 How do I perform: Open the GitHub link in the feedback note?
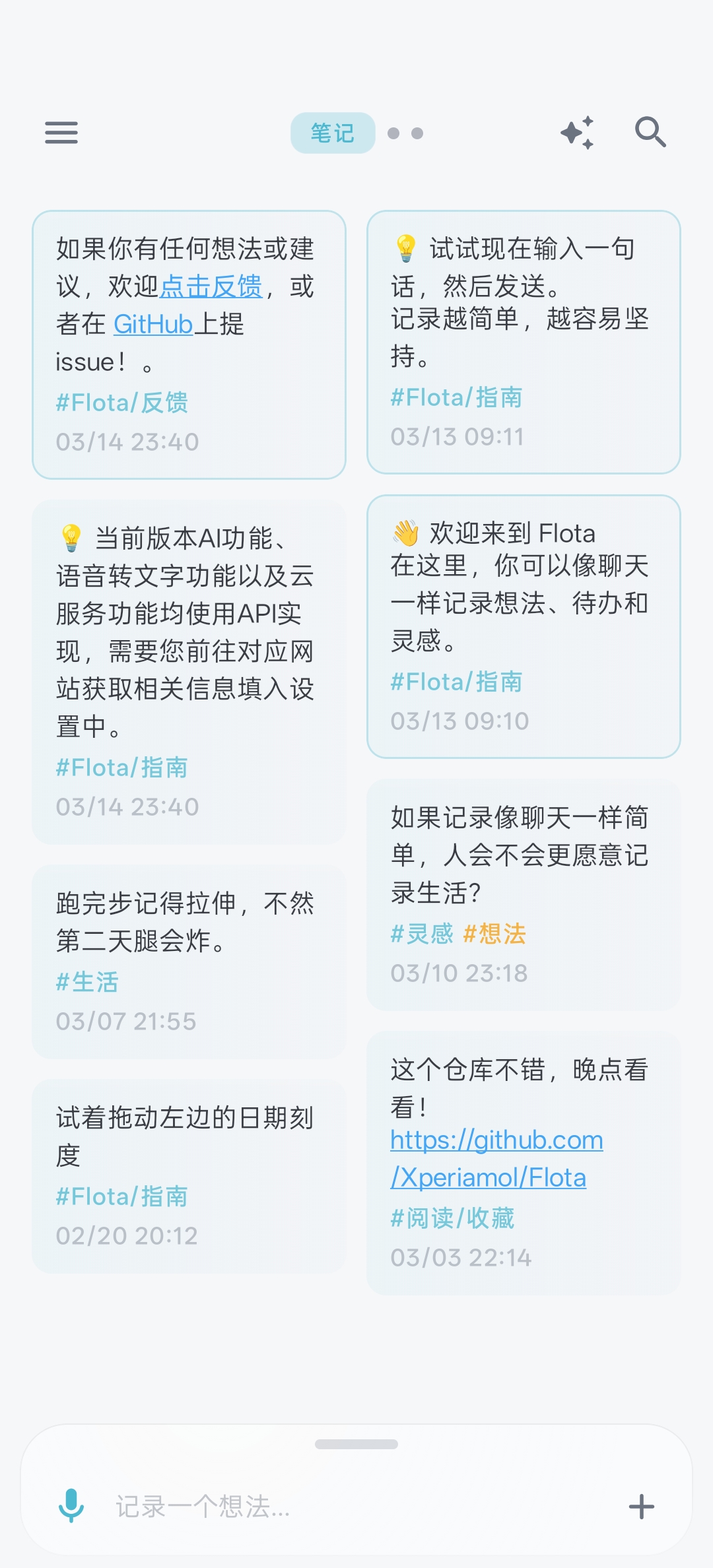pos(152,324)
